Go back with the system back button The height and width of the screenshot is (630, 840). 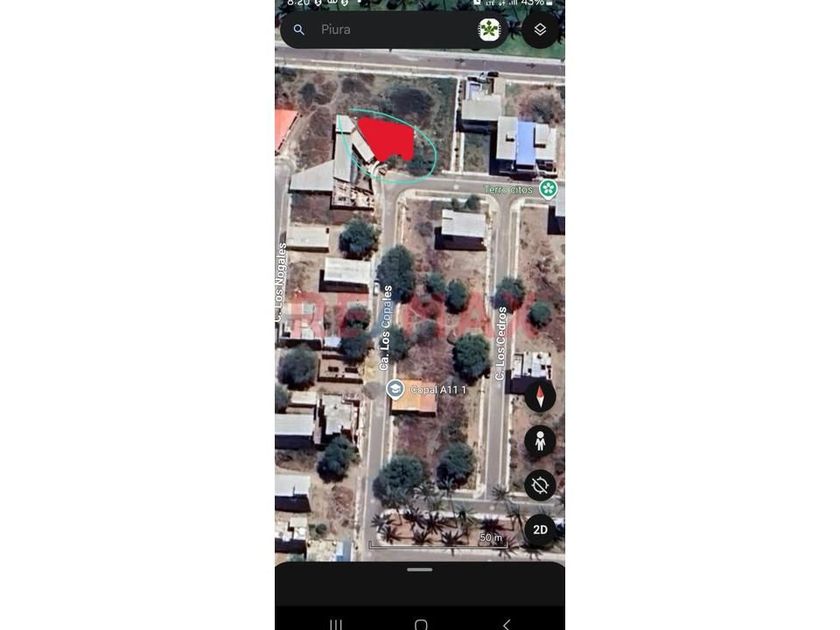coord(506,625)
